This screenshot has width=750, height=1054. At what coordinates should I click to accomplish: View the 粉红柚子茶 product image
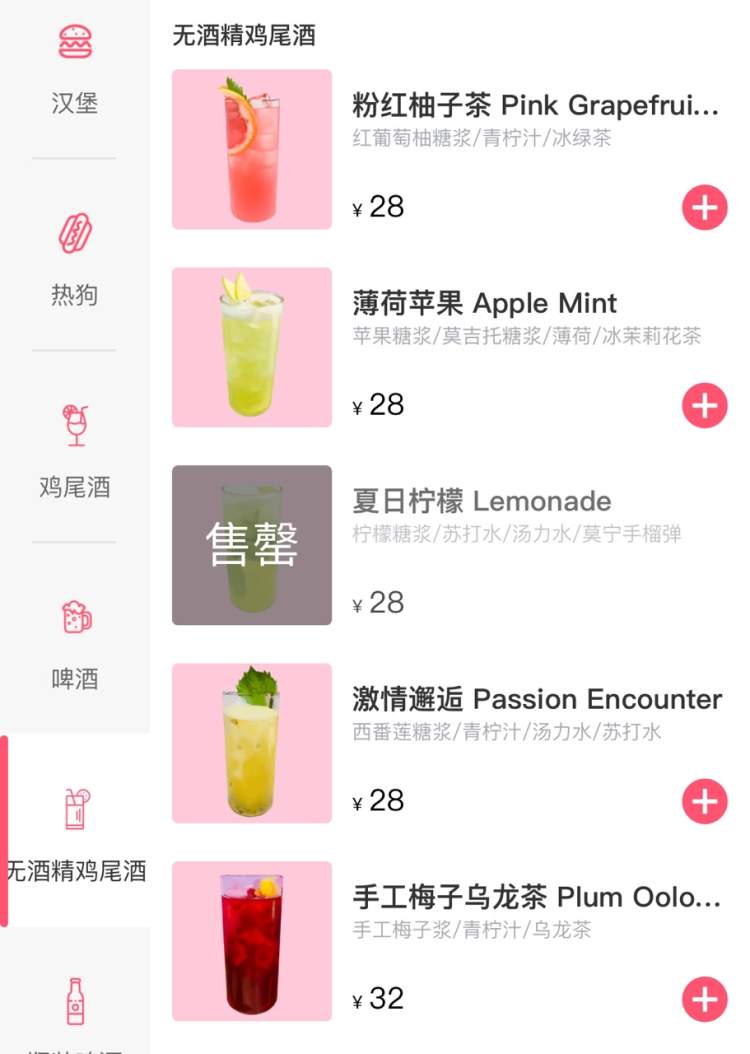click(x=252, y=149)
